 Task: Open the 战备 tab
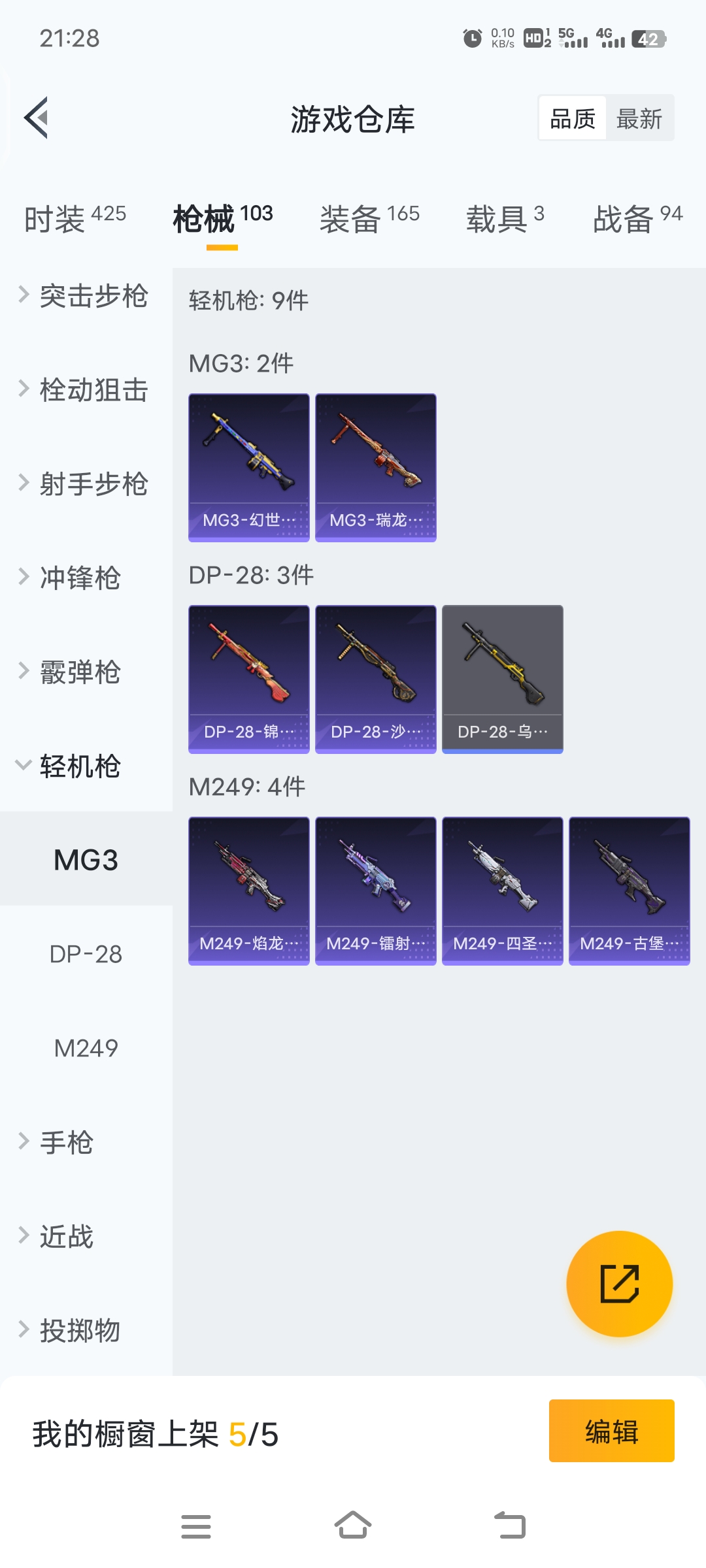(x=637, y=219)
